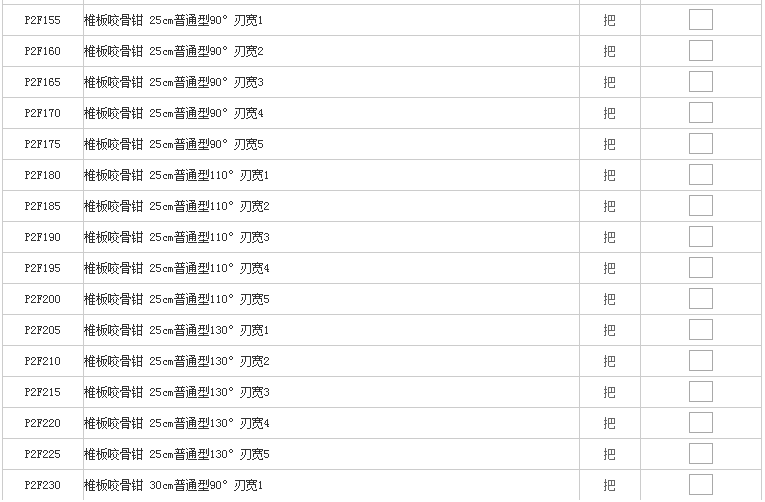Select the checkbox for P2F215
The height and width of the screenshot is (502, 765).
pos(701,392)
